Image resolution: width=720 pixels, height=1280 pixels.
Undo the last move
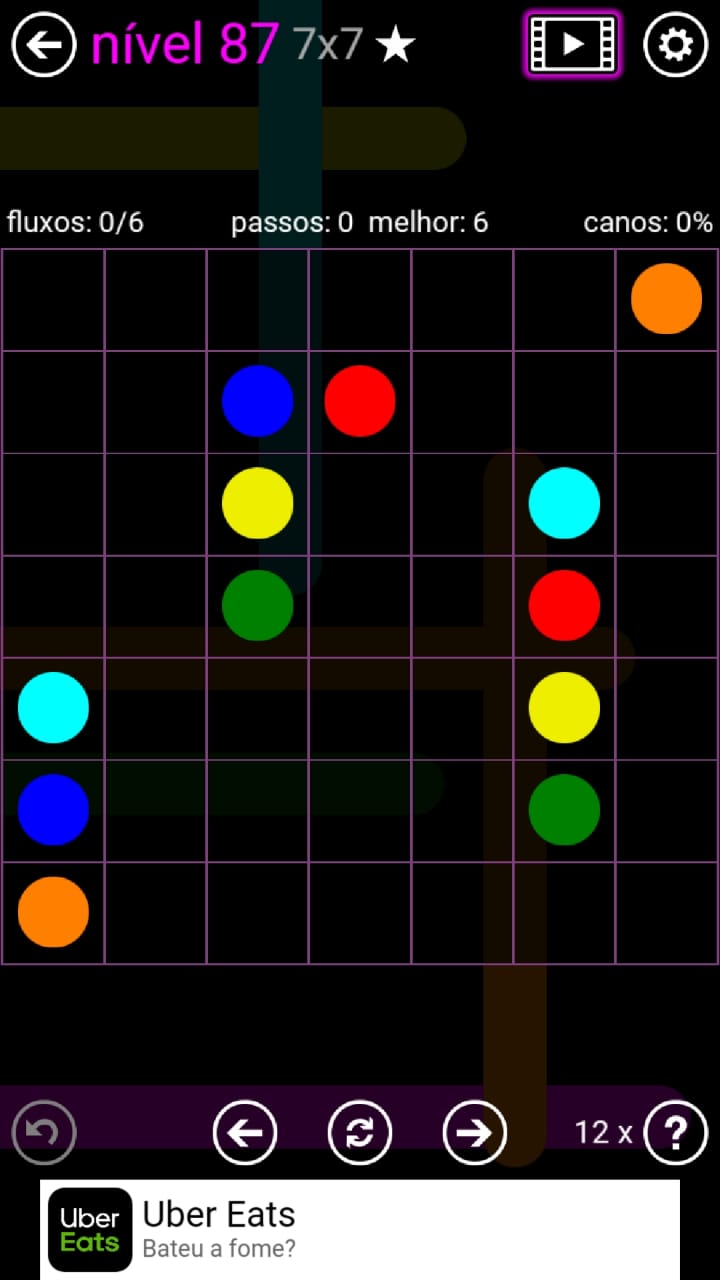[x=44, y=1133]
